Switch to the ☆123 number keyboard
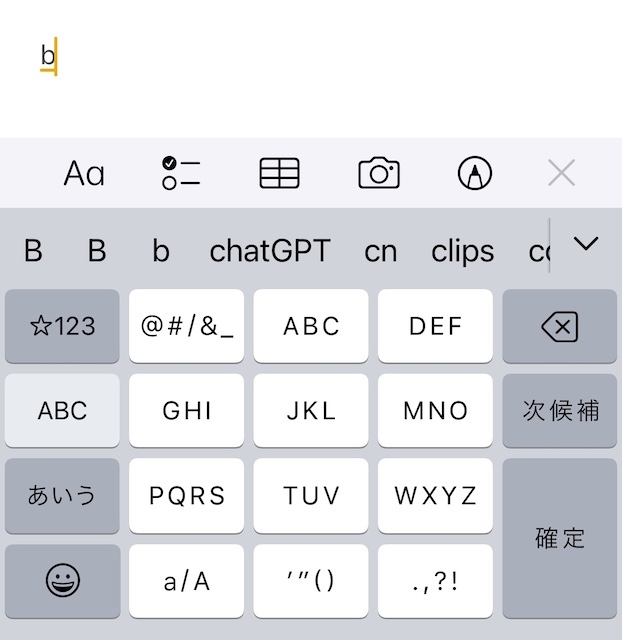 (62, 326)
